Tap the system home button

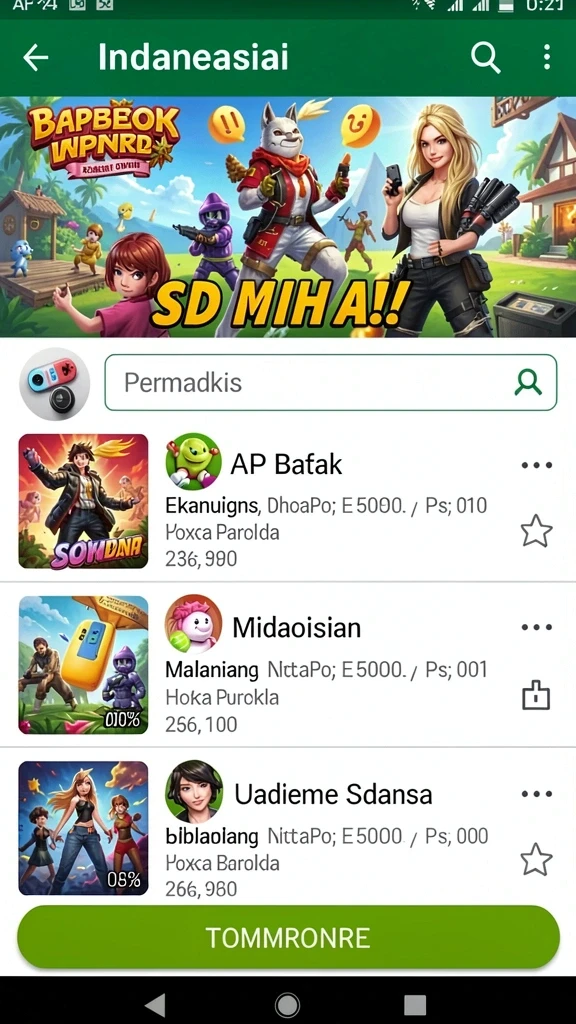pyautogui.click(x=287, y=1004)
